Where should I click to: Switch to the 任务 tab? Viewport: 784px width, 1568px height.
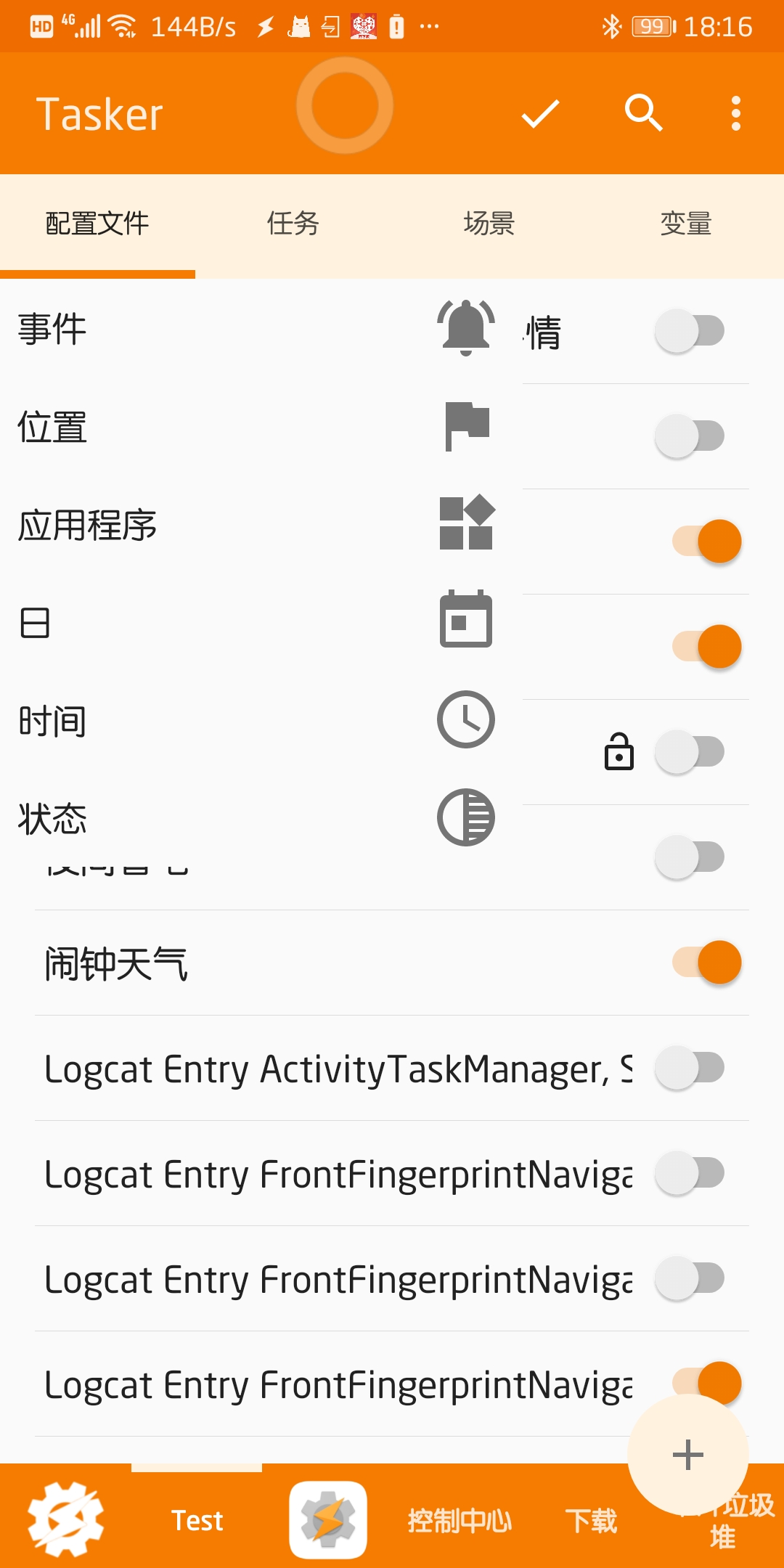293,224
